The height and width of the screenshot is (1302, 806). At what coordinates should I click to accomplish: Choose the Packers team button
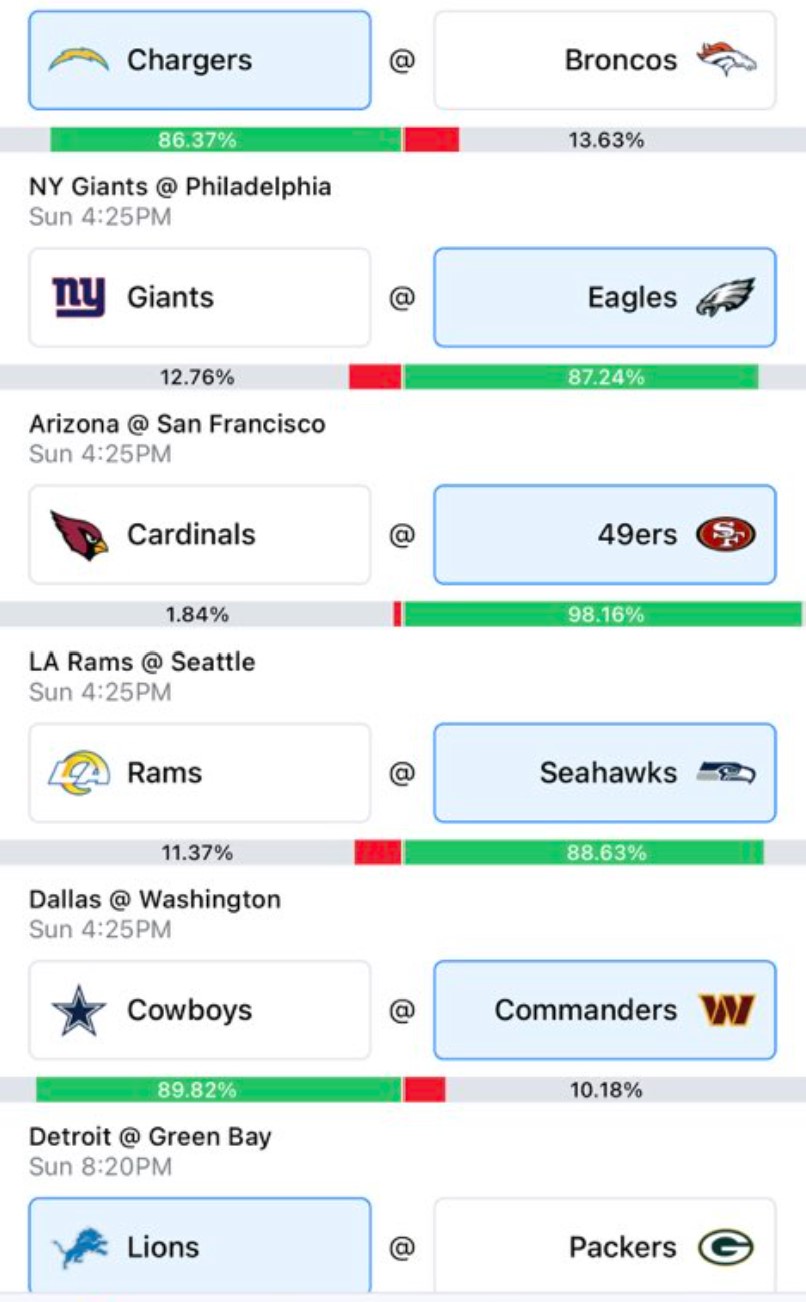[605, 1247]
